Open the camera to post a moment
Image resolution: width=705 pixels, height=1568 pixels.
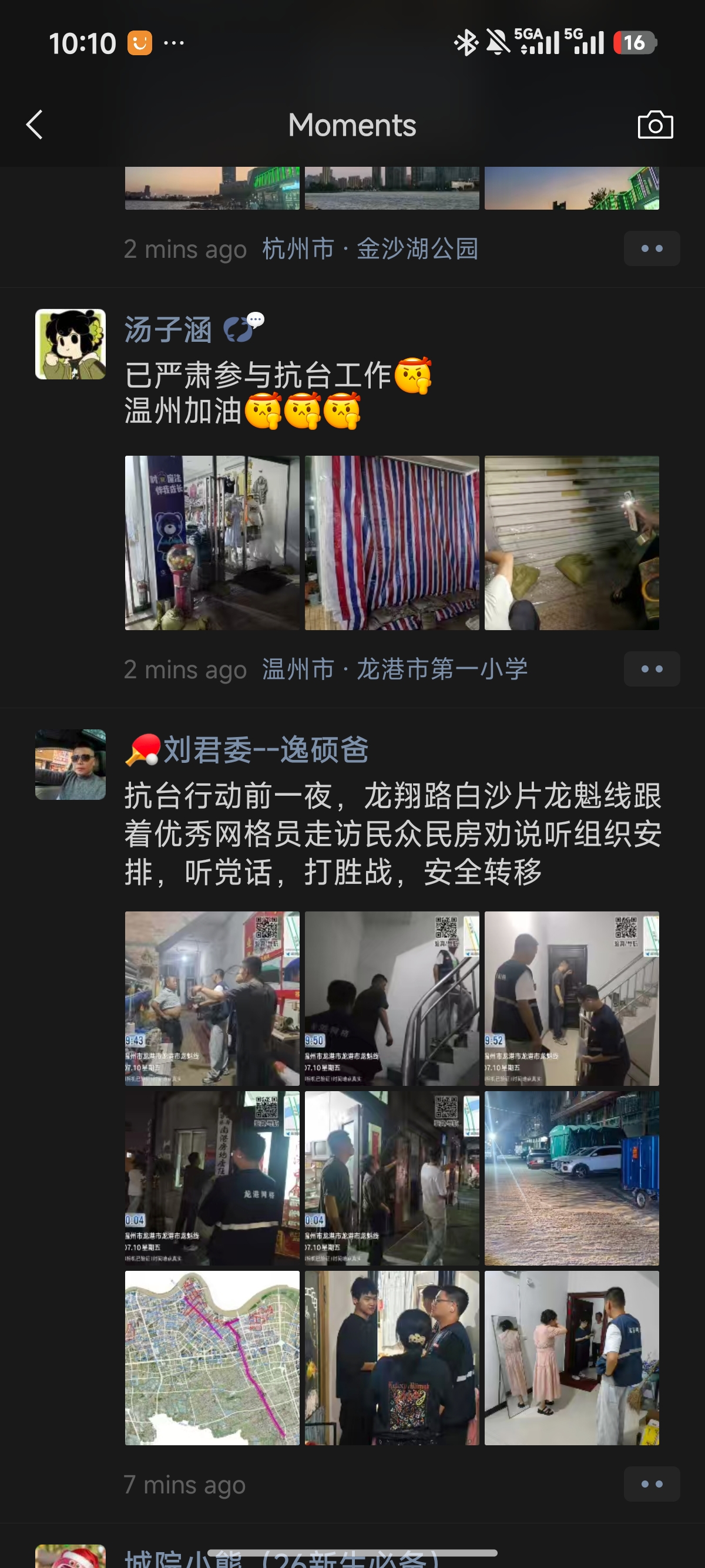655,125
